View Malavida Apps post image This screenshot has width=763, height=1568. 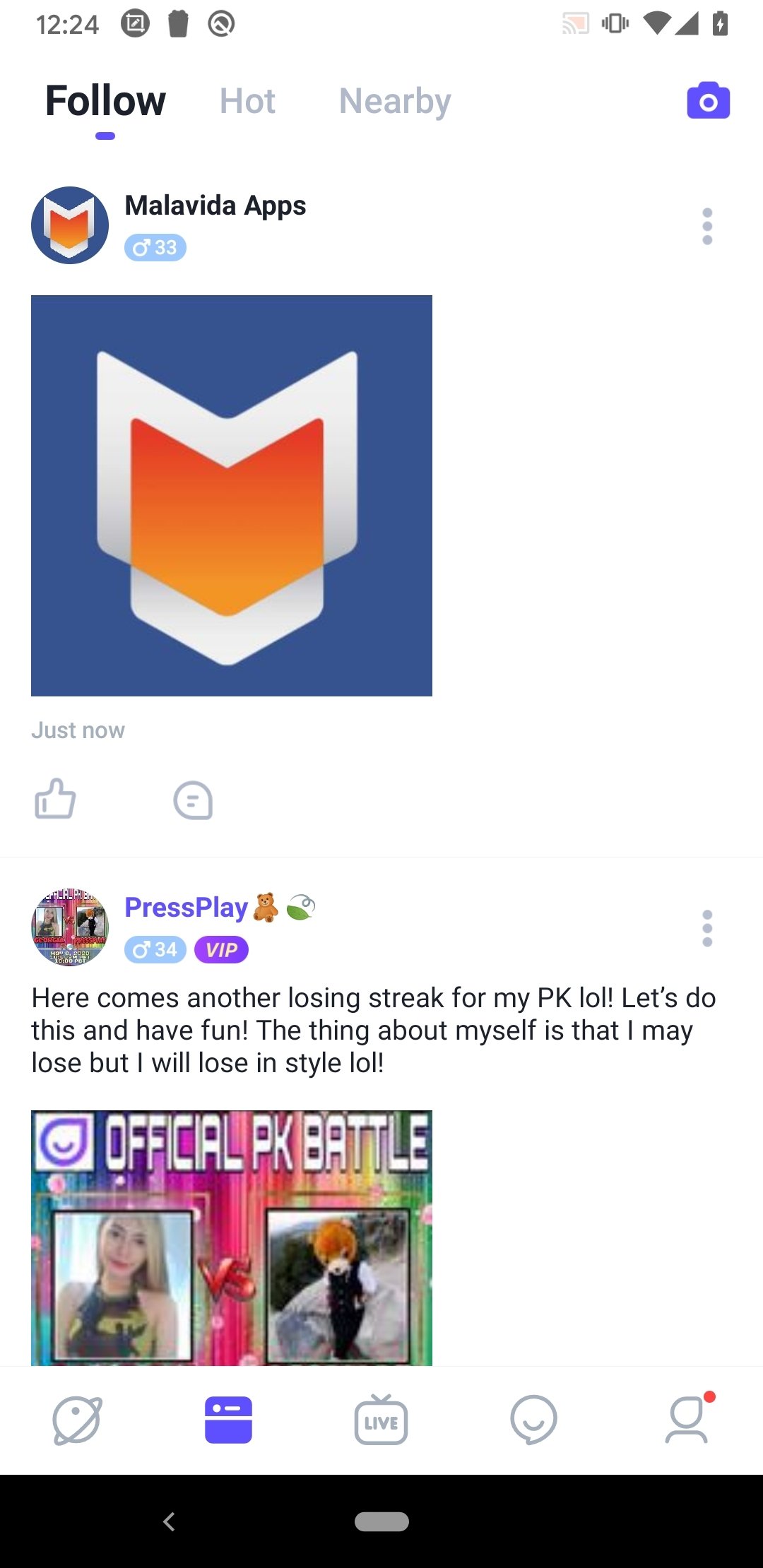pos(232,496)
